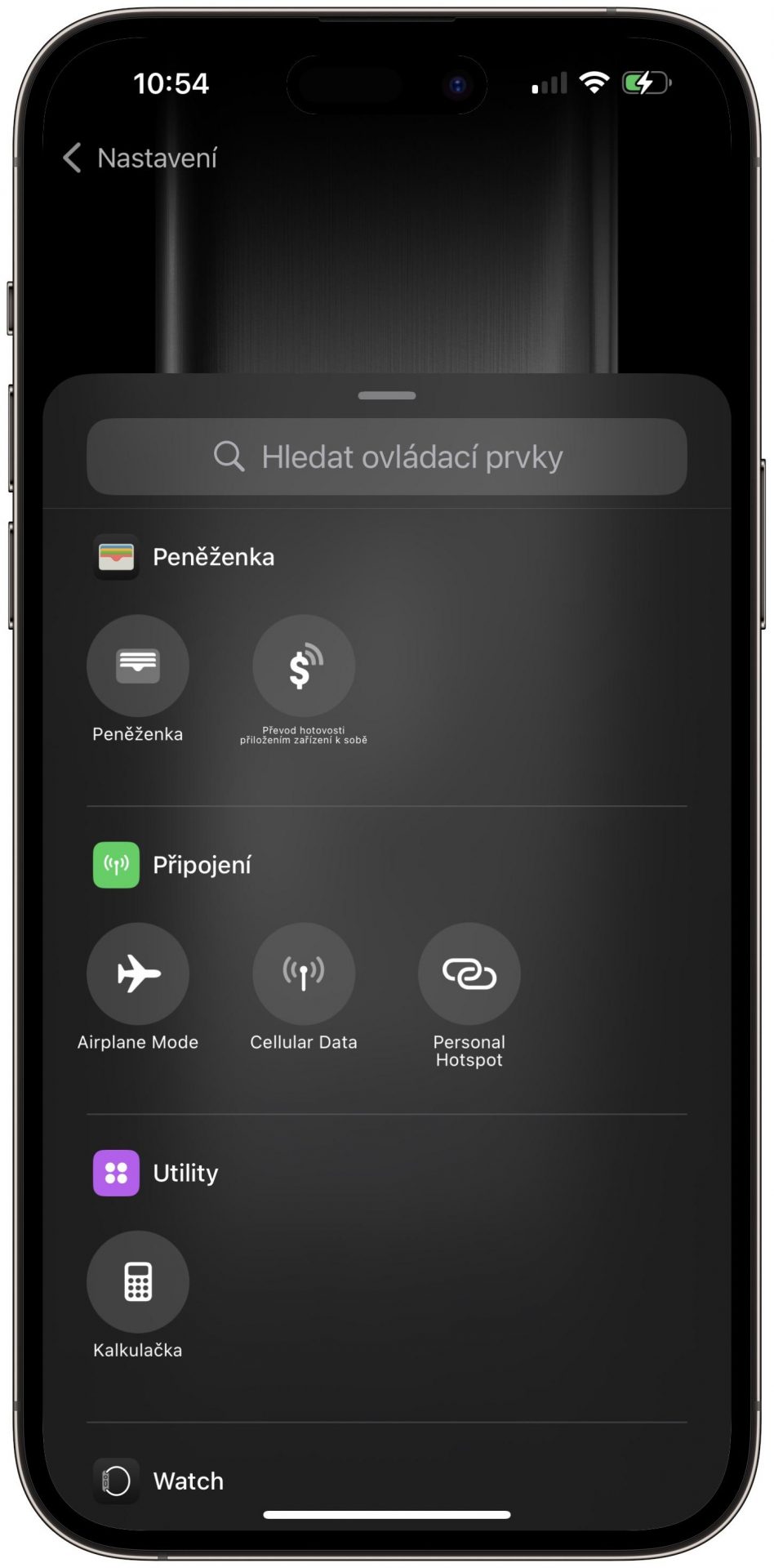Go back to Nastavení
This screenshot has height=1568, width=774.
click(x=140, y=158)
